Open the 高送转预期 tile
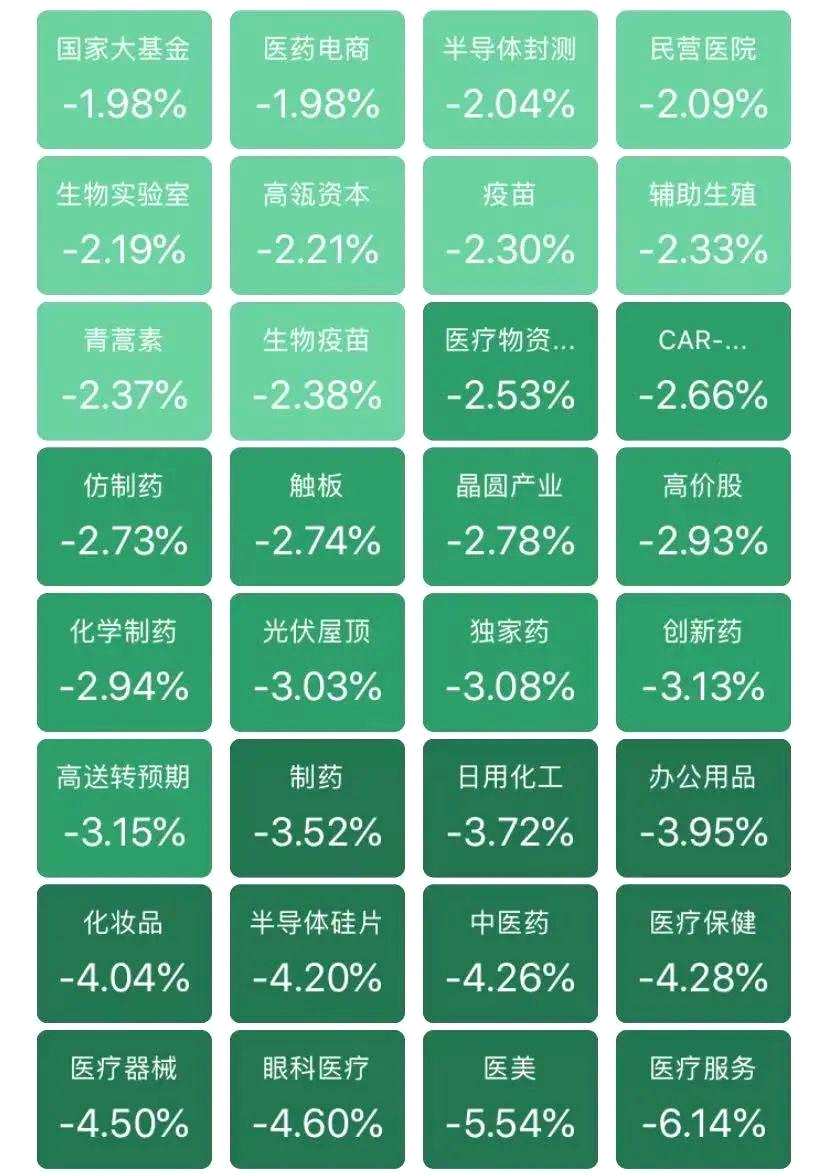Screen dimensions: 828x1176 (x=124, y=808)
